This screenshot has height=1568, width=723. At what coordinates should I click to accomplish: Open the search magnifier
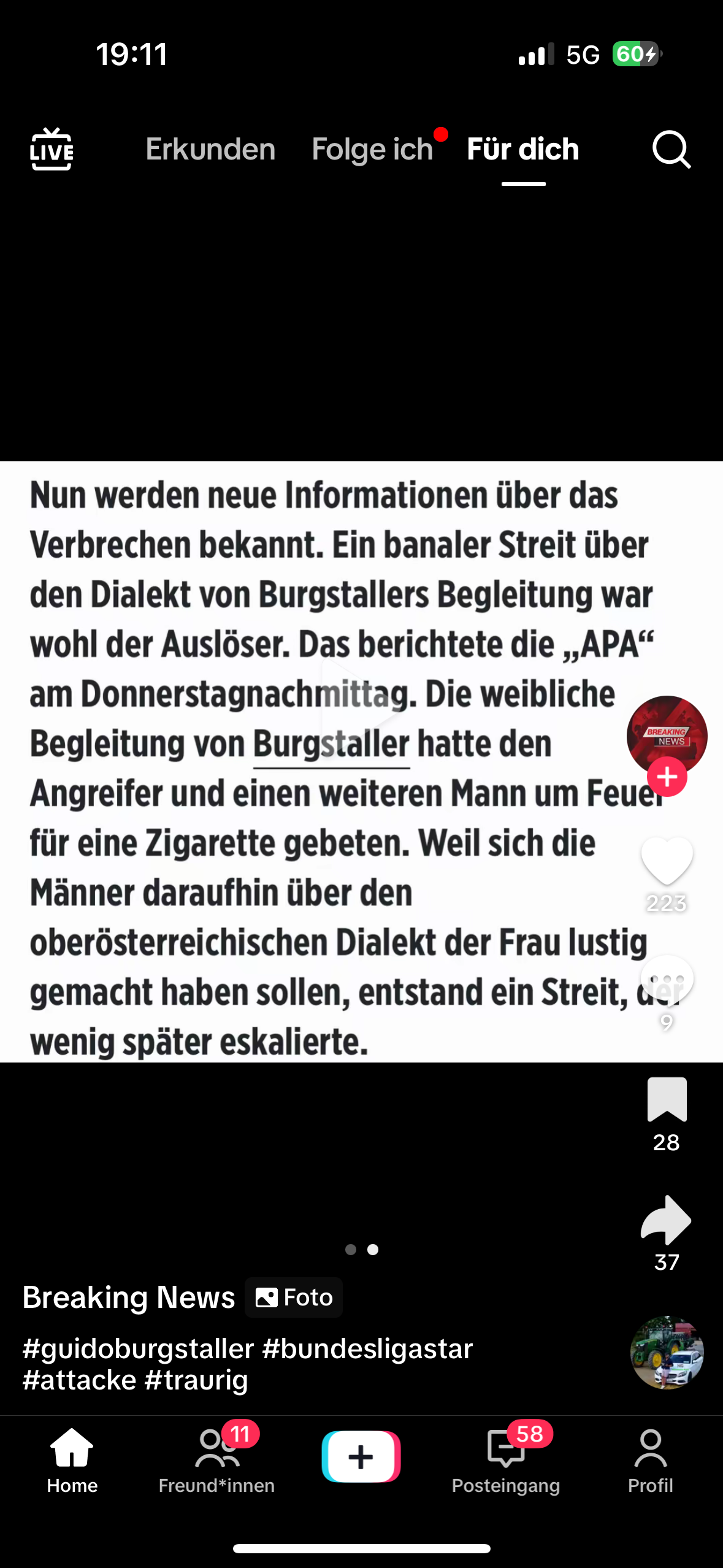point(671,149)
